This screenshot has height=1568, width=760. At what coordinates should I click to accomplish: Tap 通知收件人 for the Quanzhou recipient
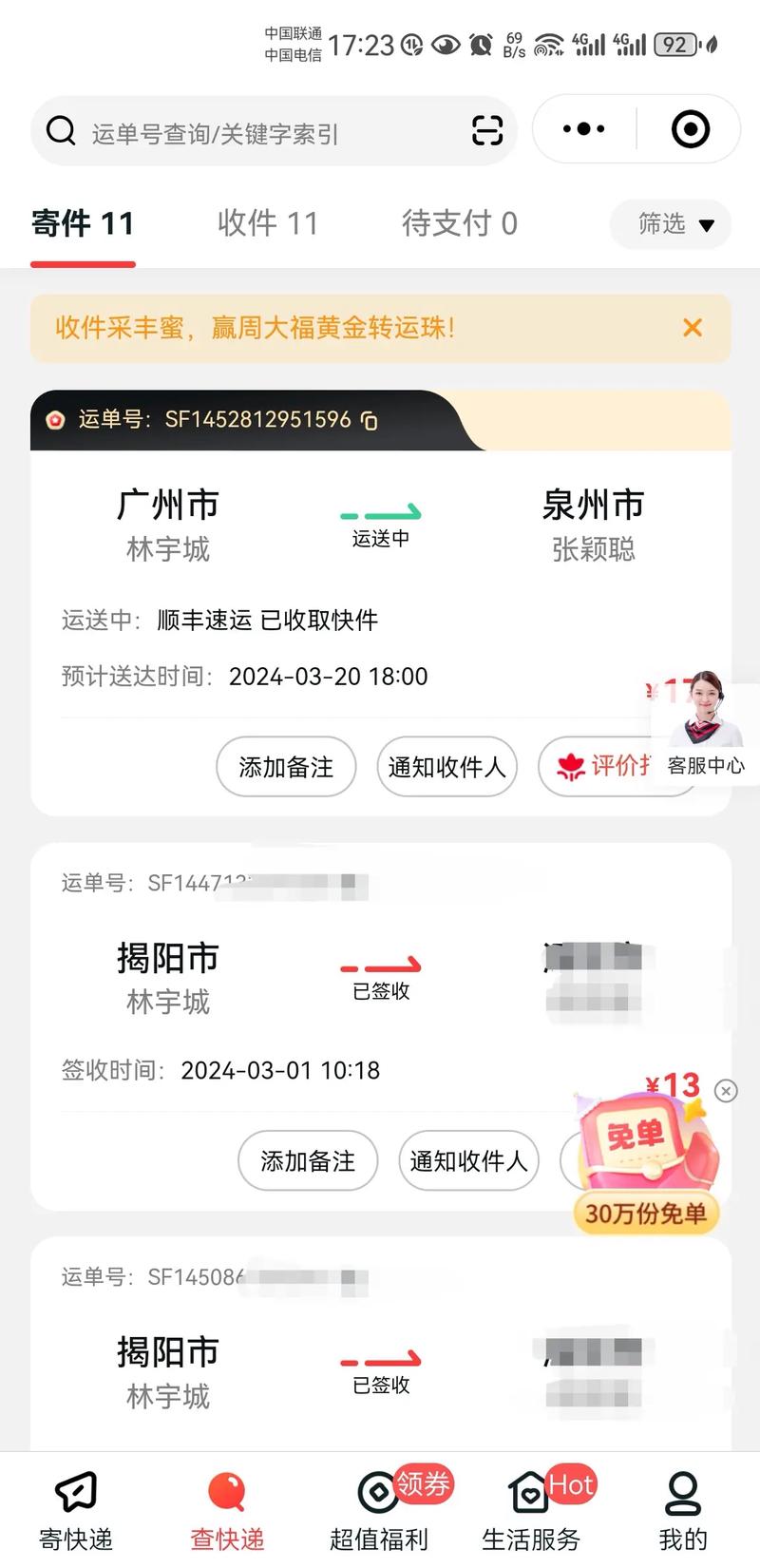point(447,767)
